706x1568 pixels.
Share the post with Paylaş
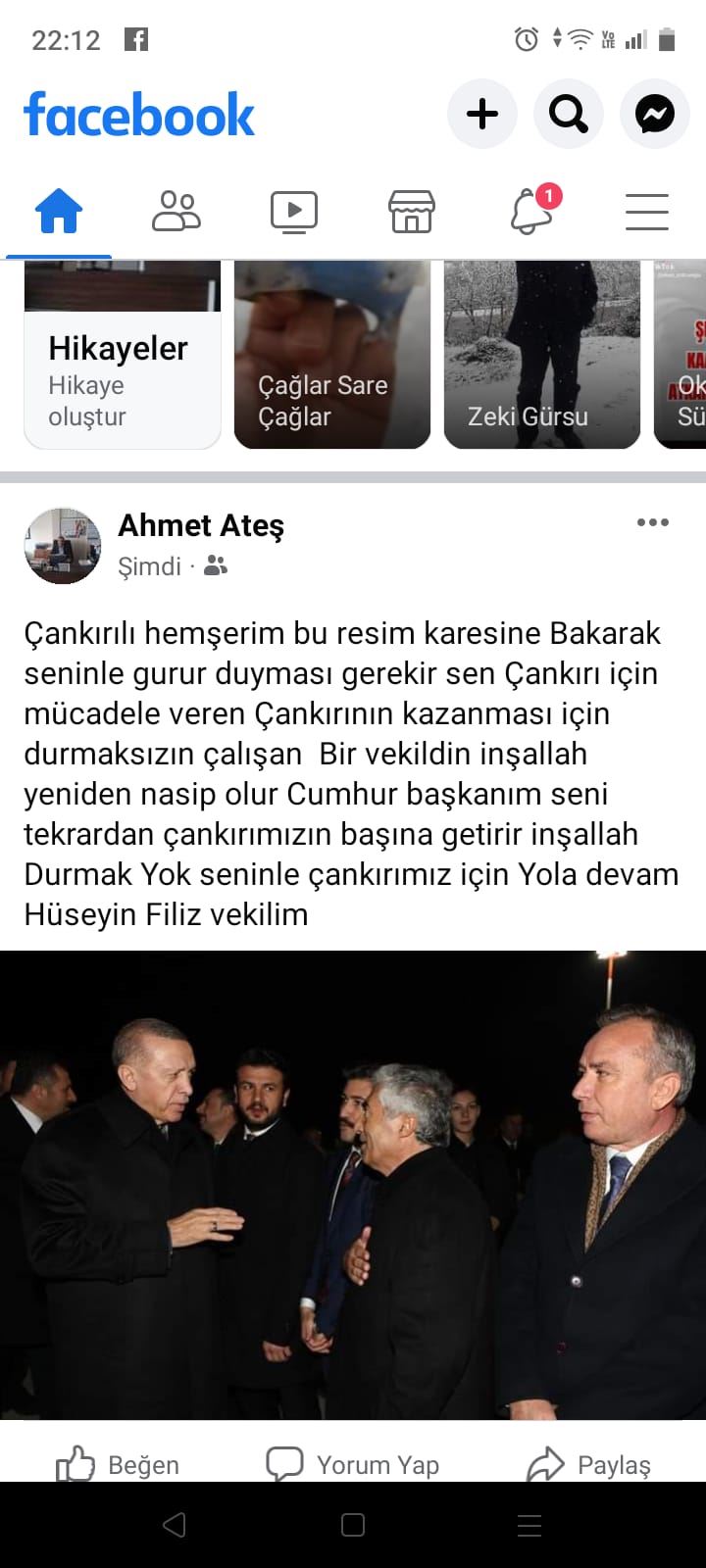point(588,1464)
